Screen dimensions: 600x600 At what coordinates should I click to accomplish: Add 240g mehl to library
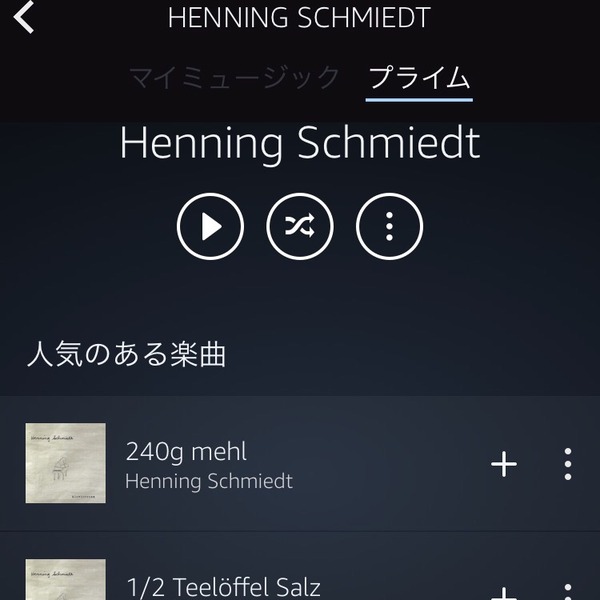[x=504, y=464]
